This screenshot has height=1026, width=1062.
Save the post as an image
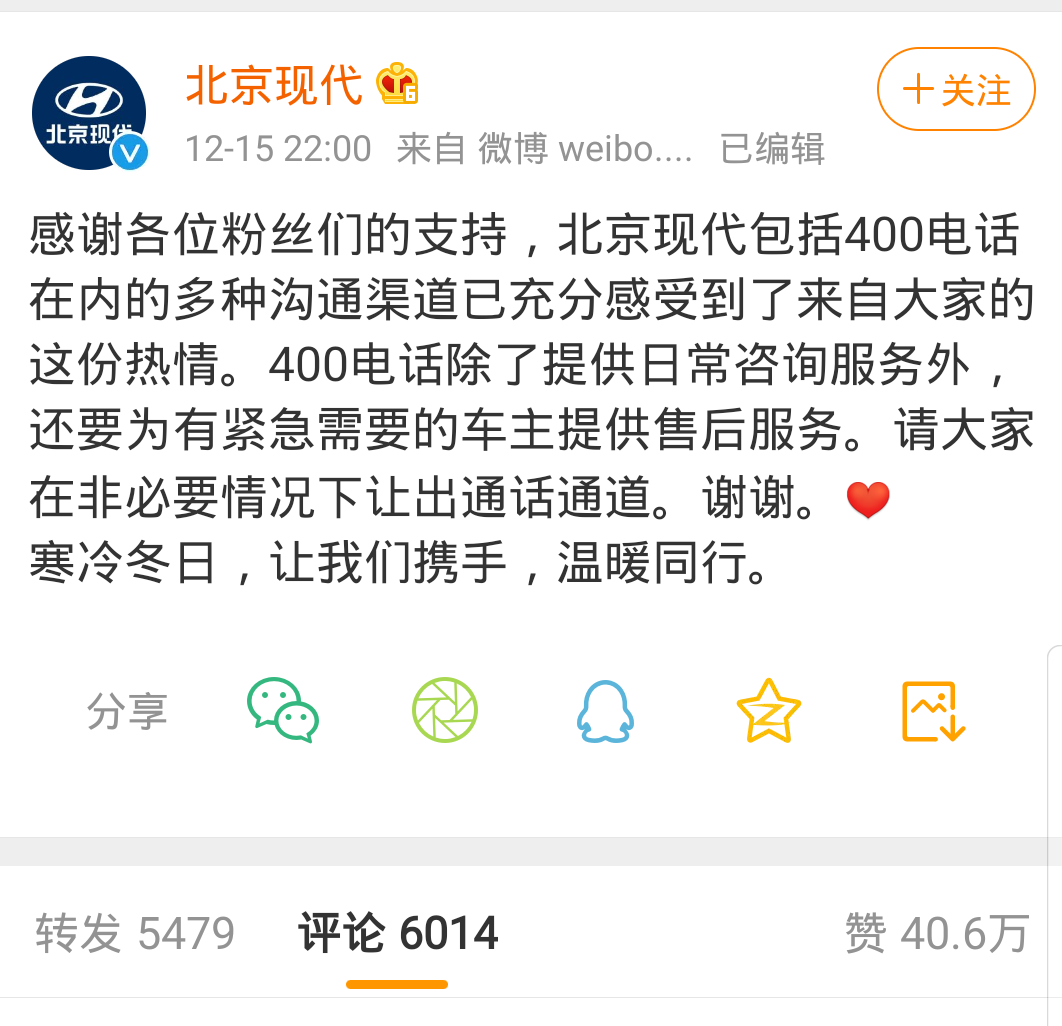click(932, 711)
